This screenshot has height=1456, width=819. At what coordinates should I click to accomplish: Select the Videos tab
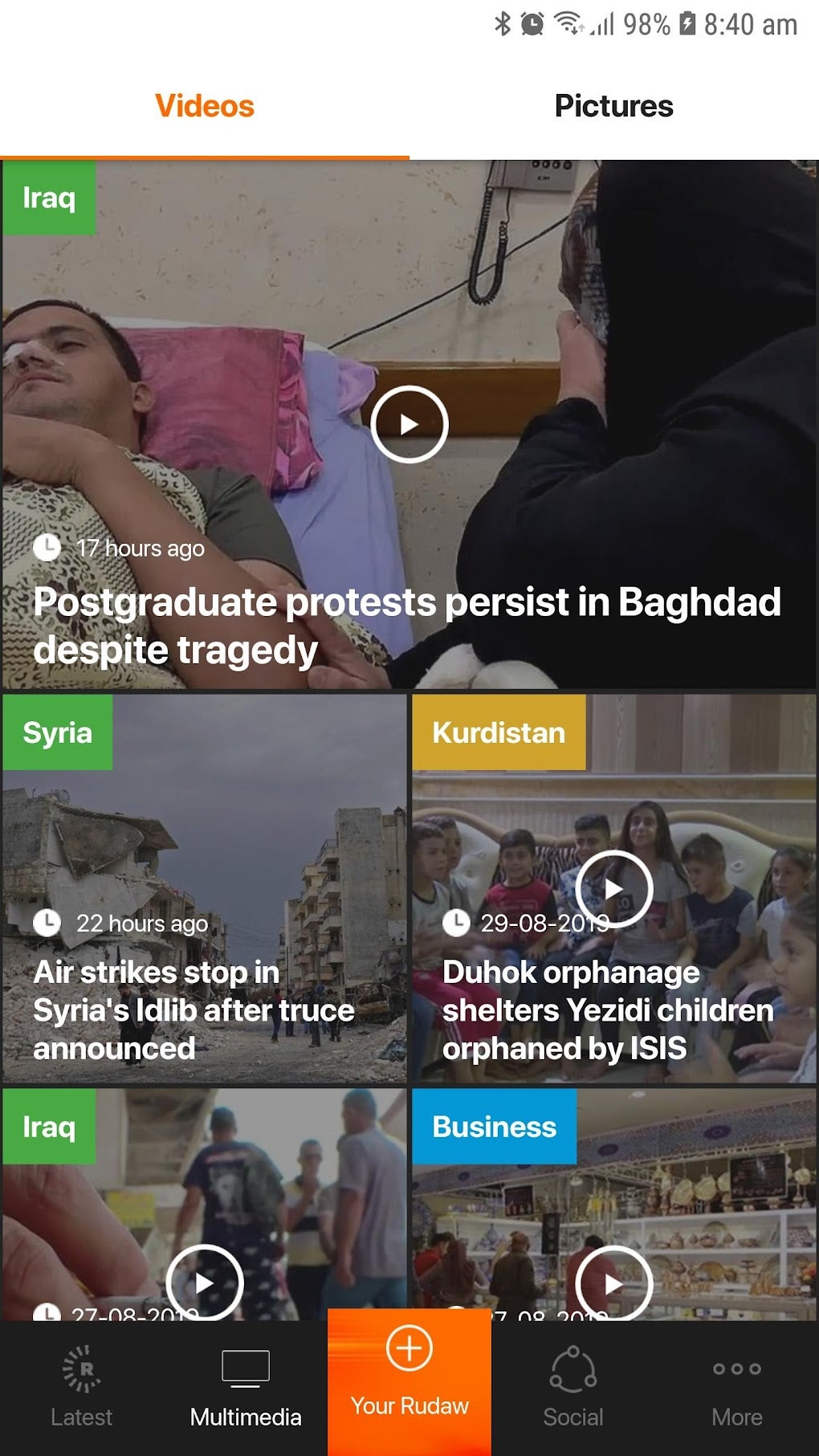205,106
